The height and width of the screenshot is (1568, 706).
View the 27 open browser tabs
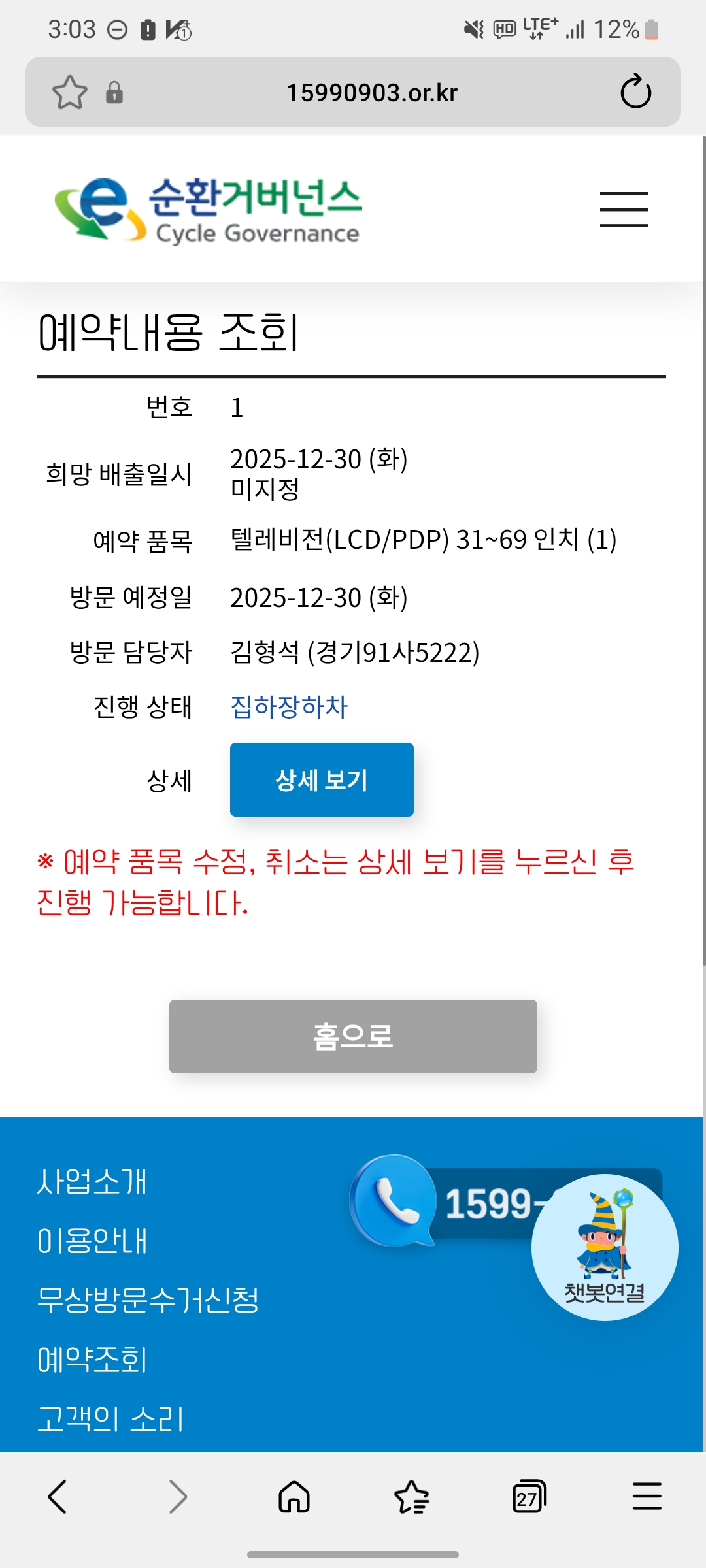(x=529, y=1496)
